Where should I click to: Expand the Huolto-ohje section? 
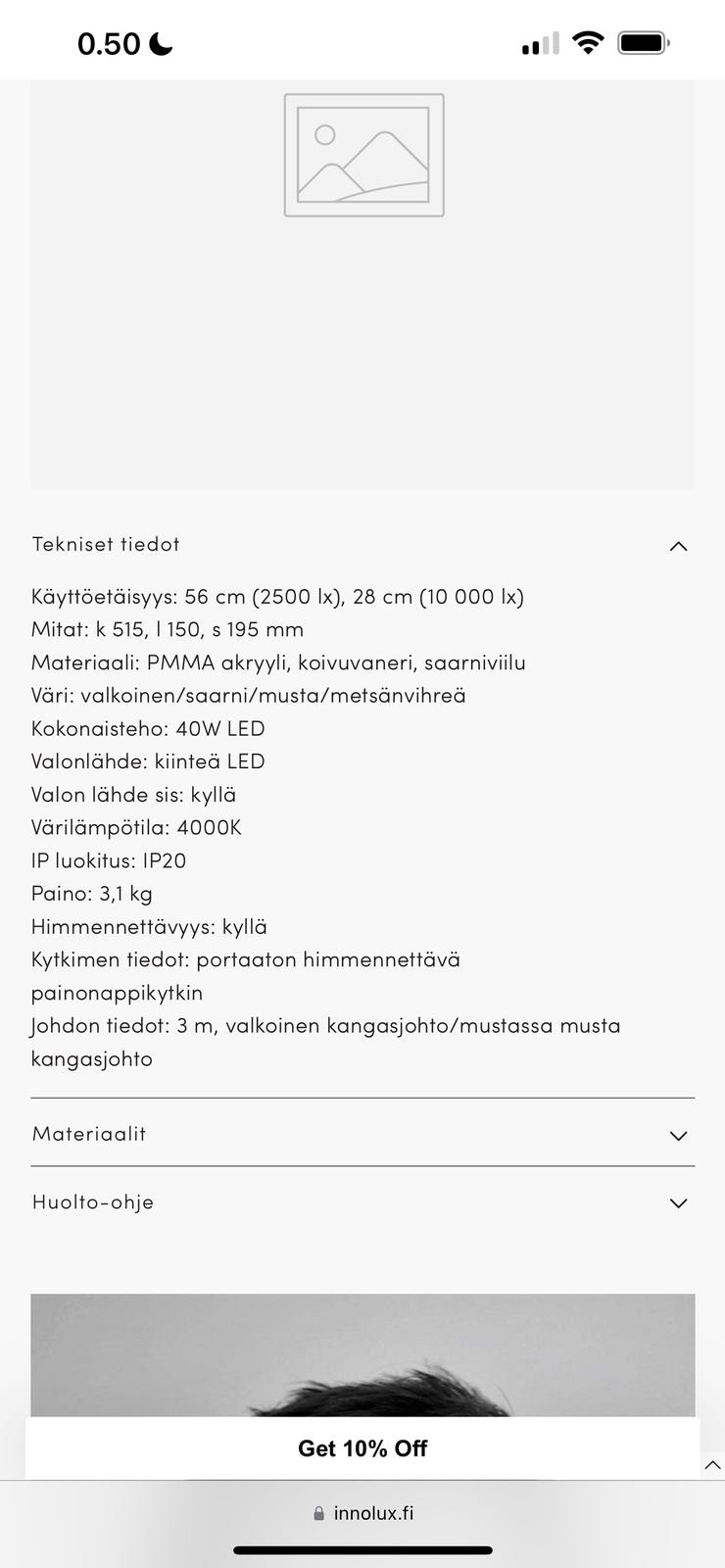coord(677,1202)
